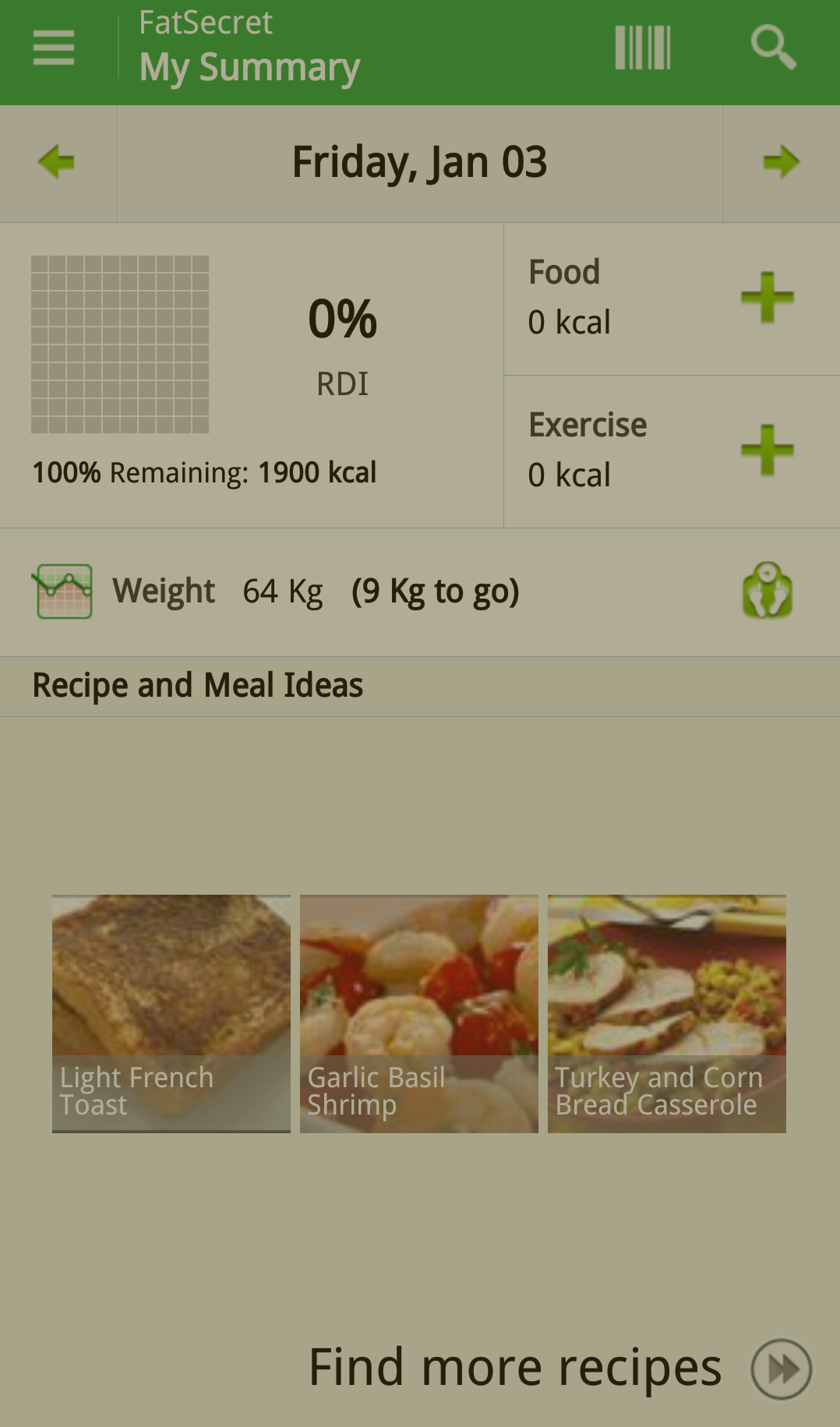Go to the previous day
The width and height of the screenshot is (840, 1427).
[x=57, y=163]
